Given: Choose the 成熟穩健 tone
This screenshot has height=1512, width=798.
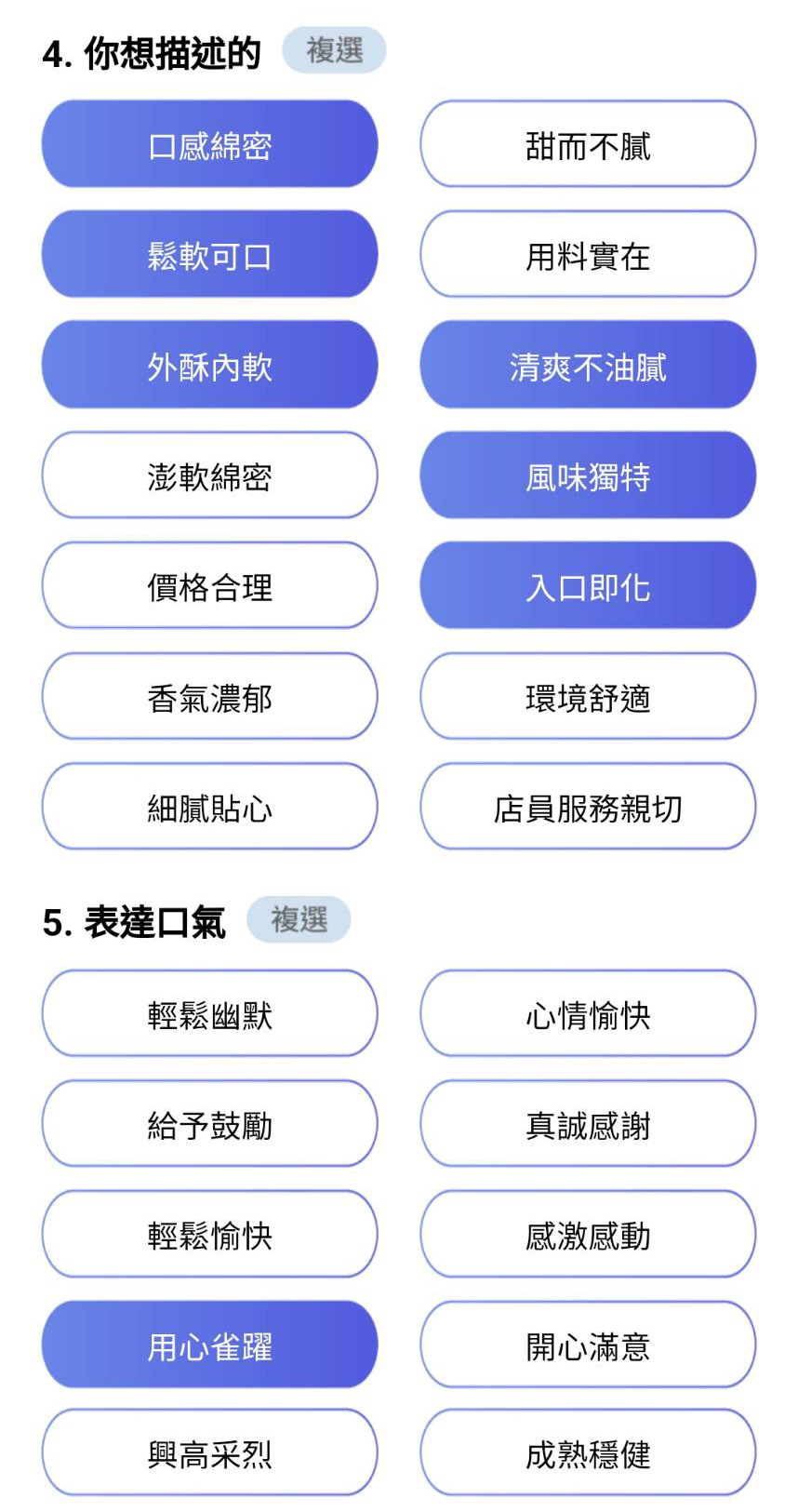Looking at the screenshot, I should pyautogui.click(x=588, y=1452).
